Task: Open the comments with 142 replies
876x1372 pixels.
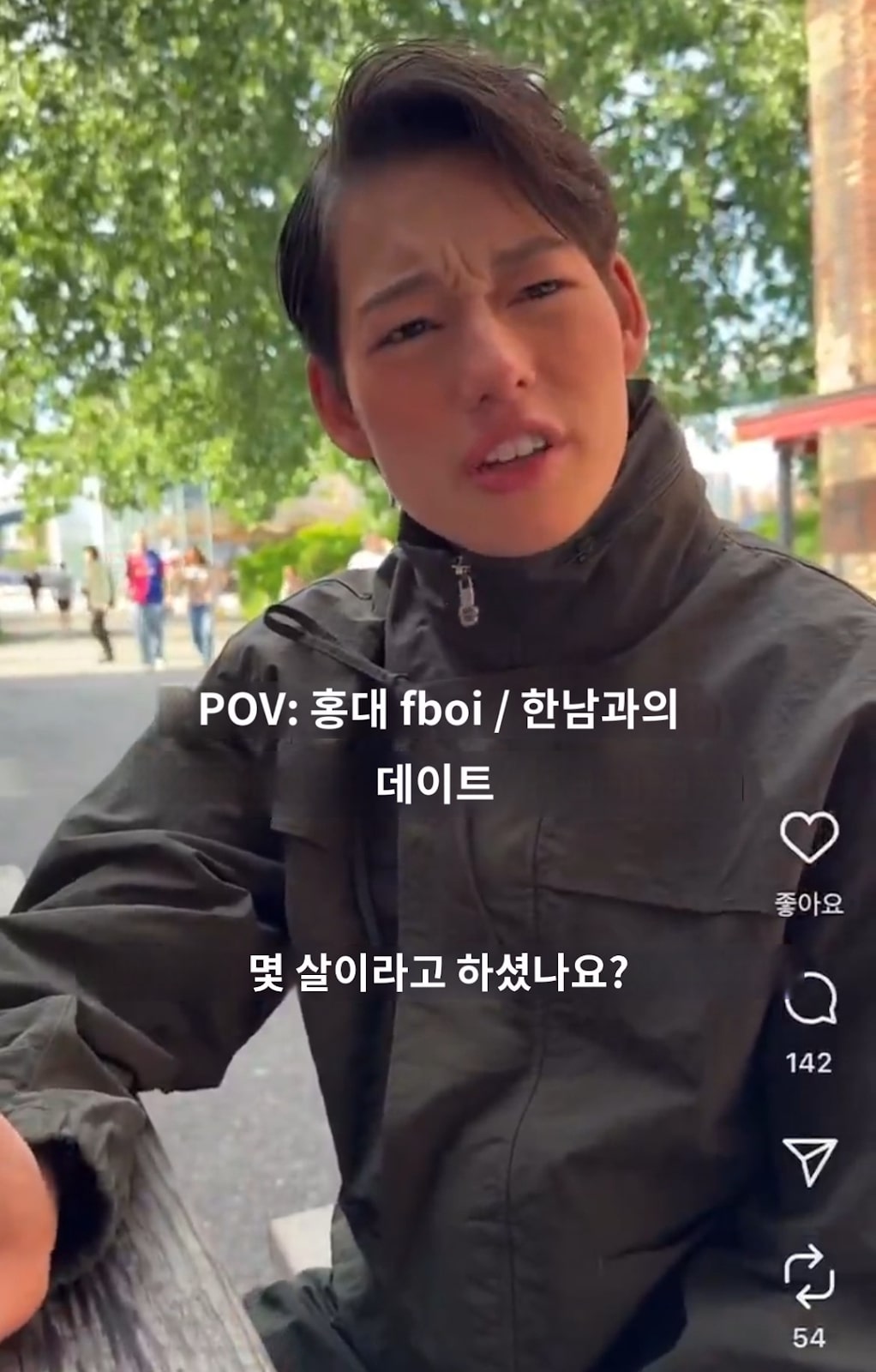Action: (809, 999)
